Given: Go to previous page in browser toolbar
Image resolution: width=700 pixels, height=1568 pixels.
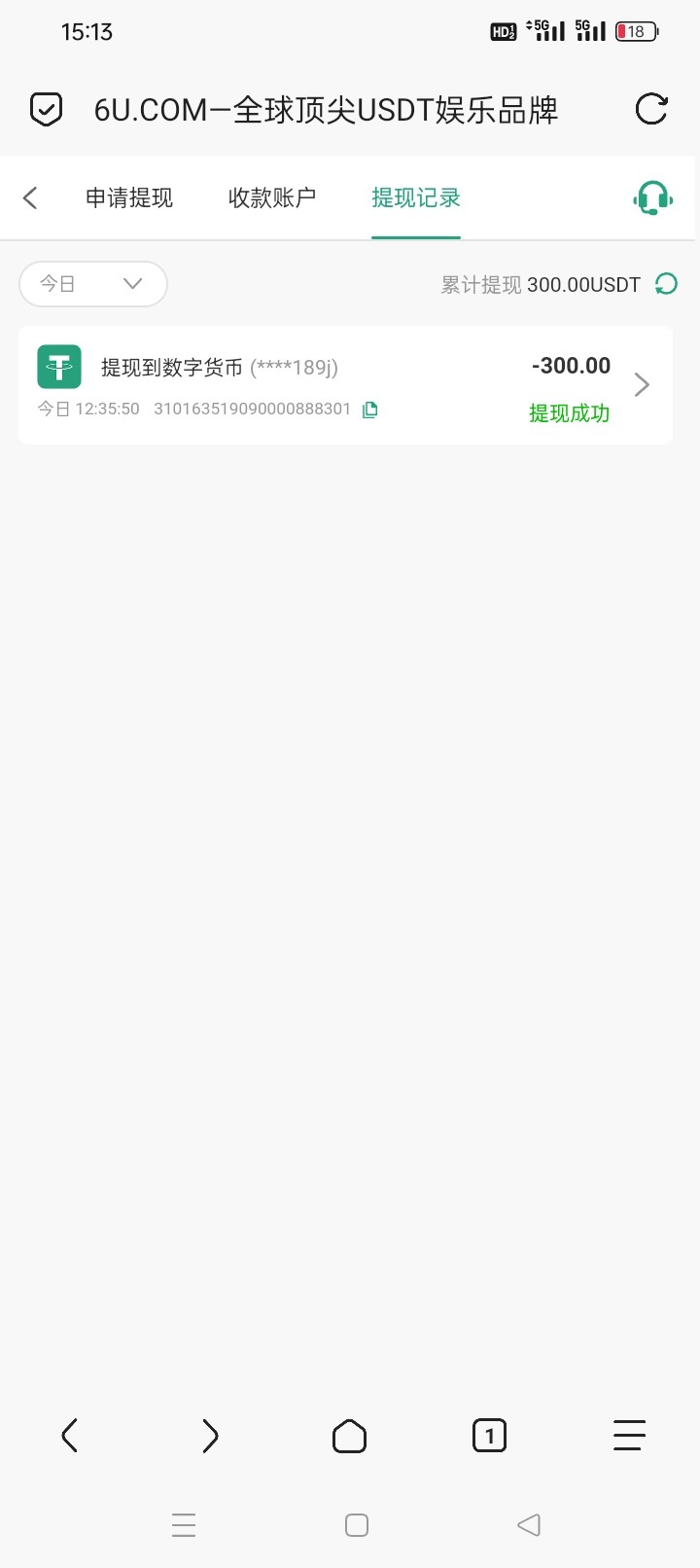Looking at the screenshot, I should [69, 1436].
